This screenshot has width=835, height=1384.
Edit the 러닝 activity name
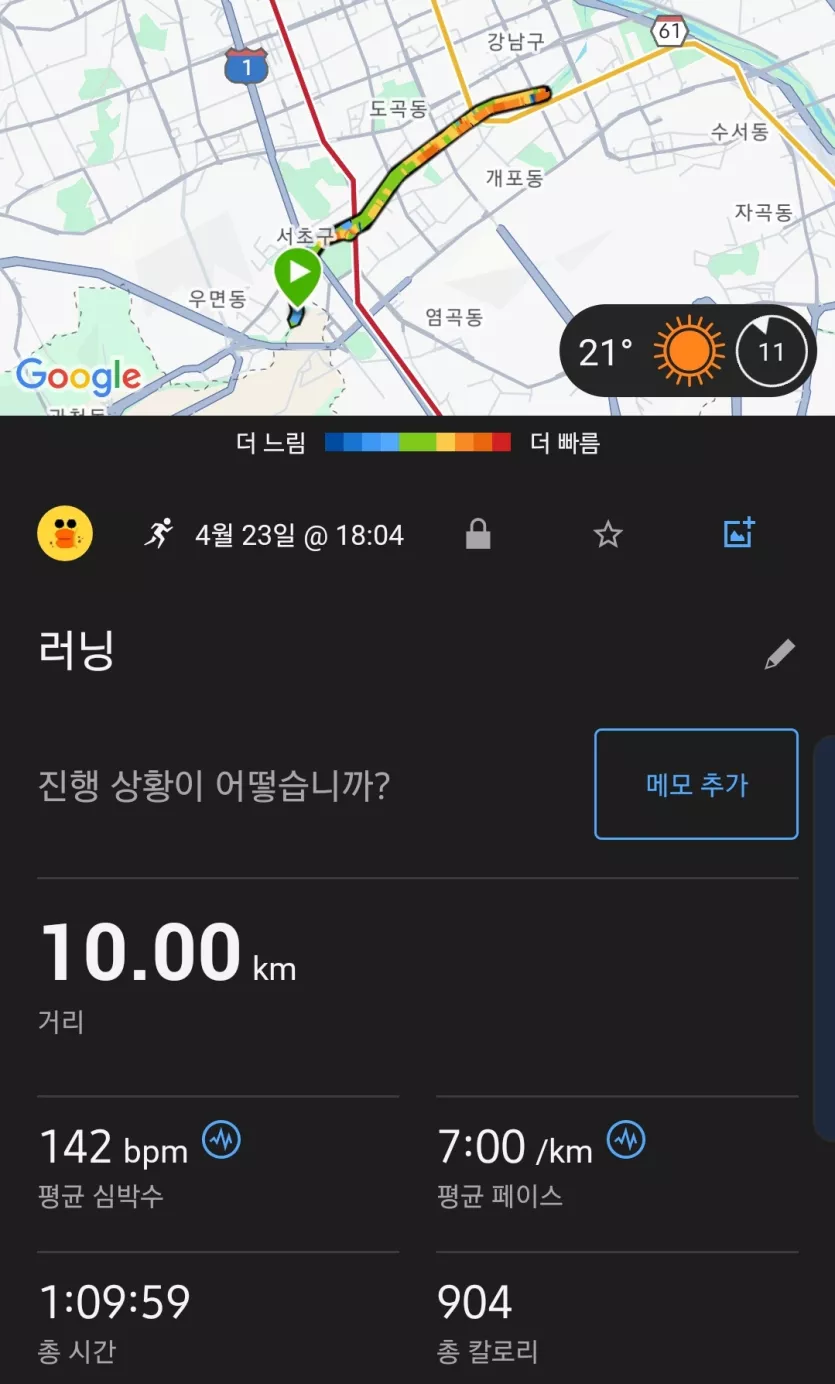pyautogui.click(x=779, y=655)
